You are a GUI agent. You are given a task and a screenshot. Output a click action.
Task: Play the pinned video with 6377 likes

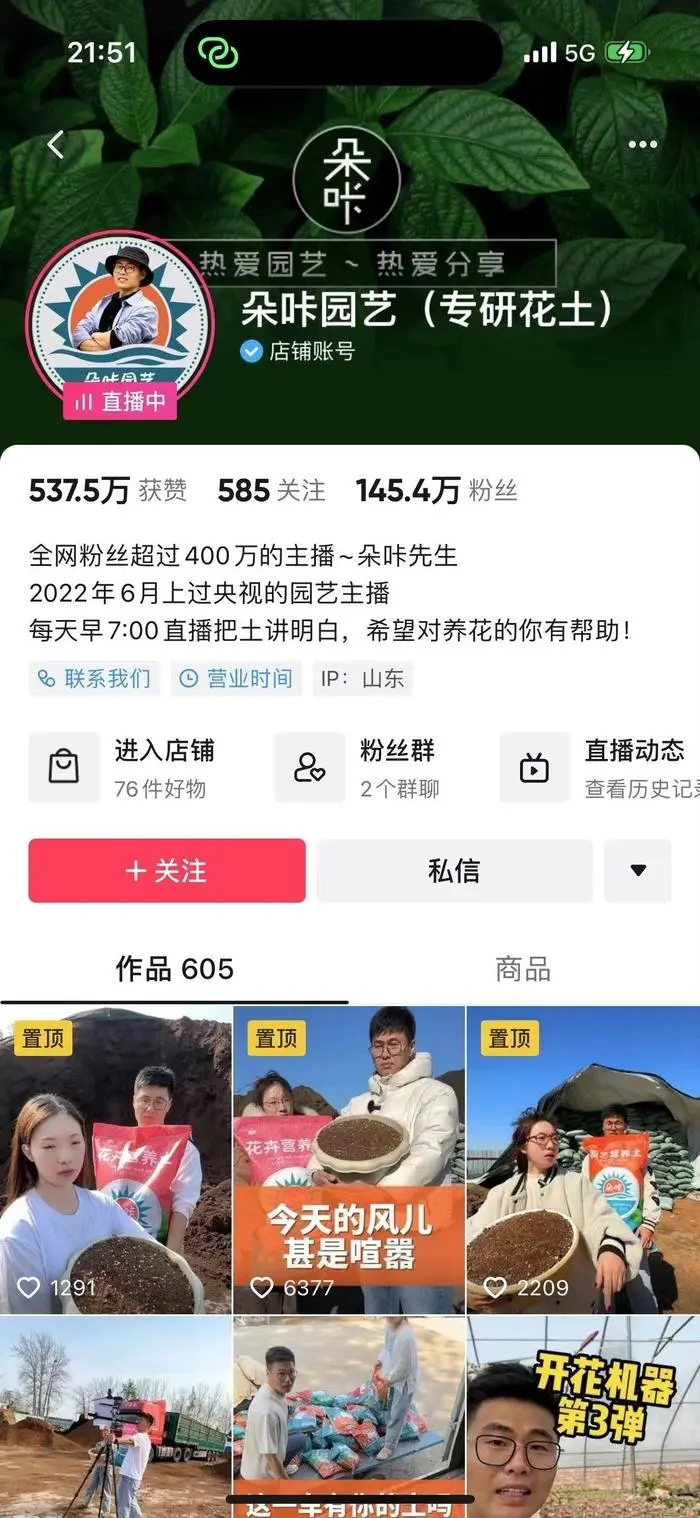[x=349, y=1160]
